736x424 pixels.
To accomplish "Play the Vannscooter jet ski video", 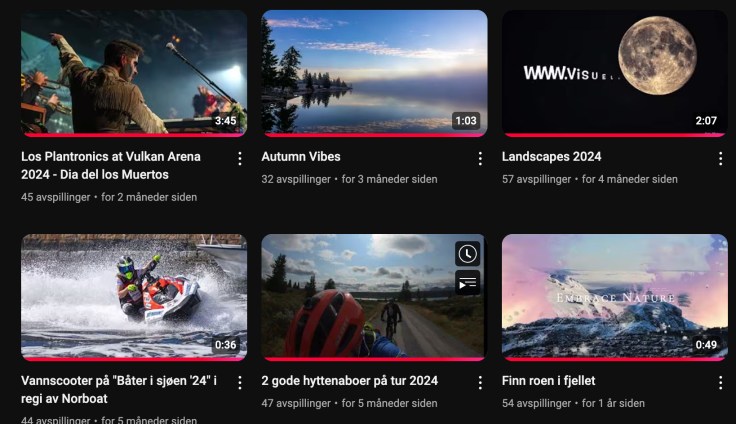I will [133, 297].
